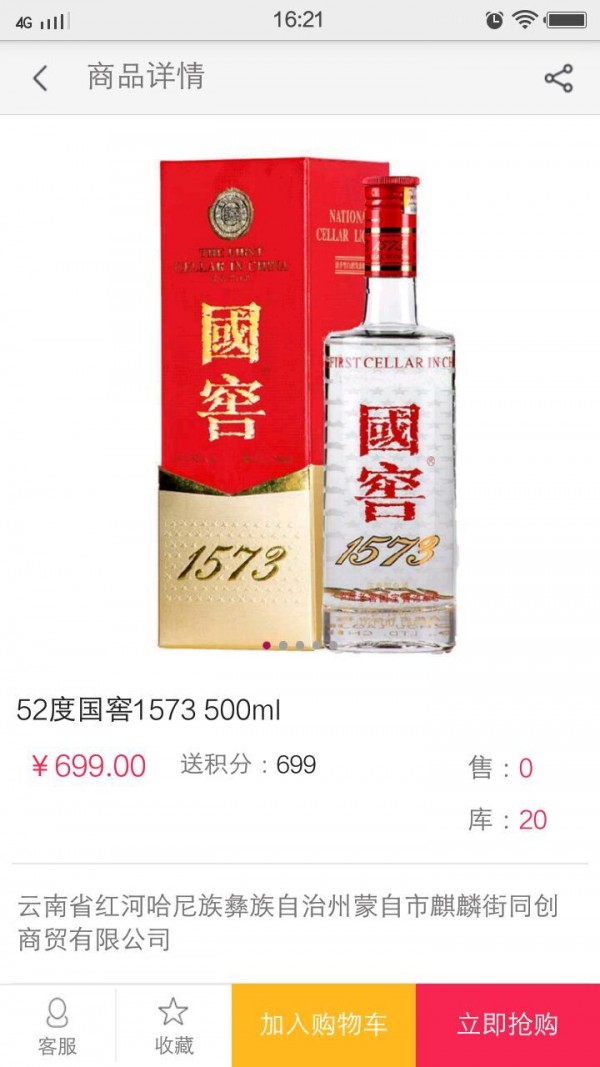Contact 客服 customer service
This screenshot has width=600, height=1067.
57,1025
